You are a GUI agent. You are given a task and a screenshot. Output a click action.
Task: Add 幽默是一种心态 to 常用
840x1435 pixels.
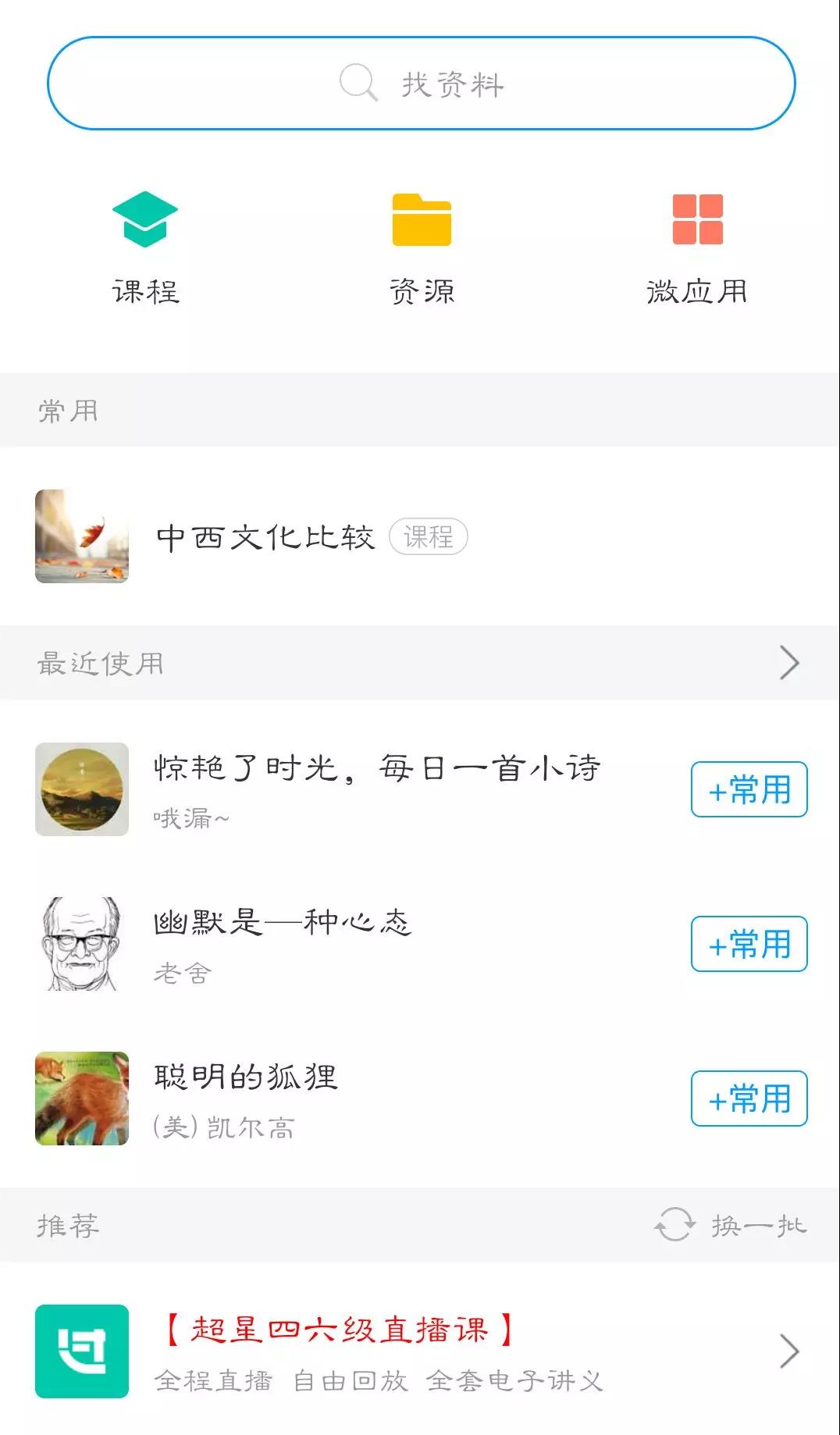point(749,944)
